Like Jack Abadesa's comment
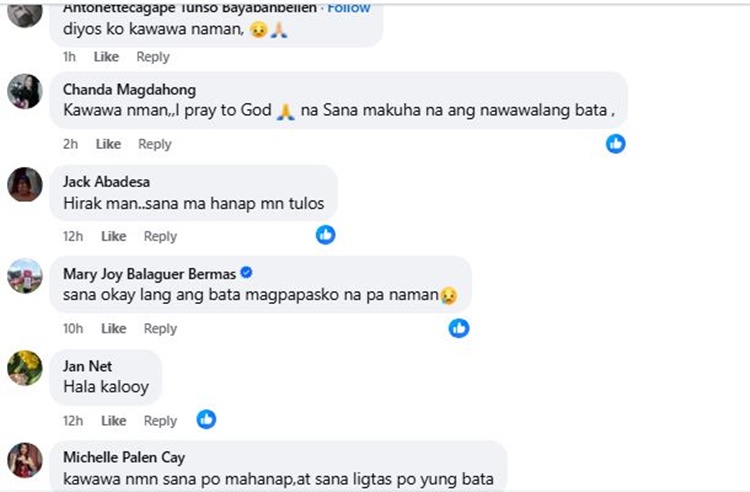750x492 pixels. click(114, 236)
